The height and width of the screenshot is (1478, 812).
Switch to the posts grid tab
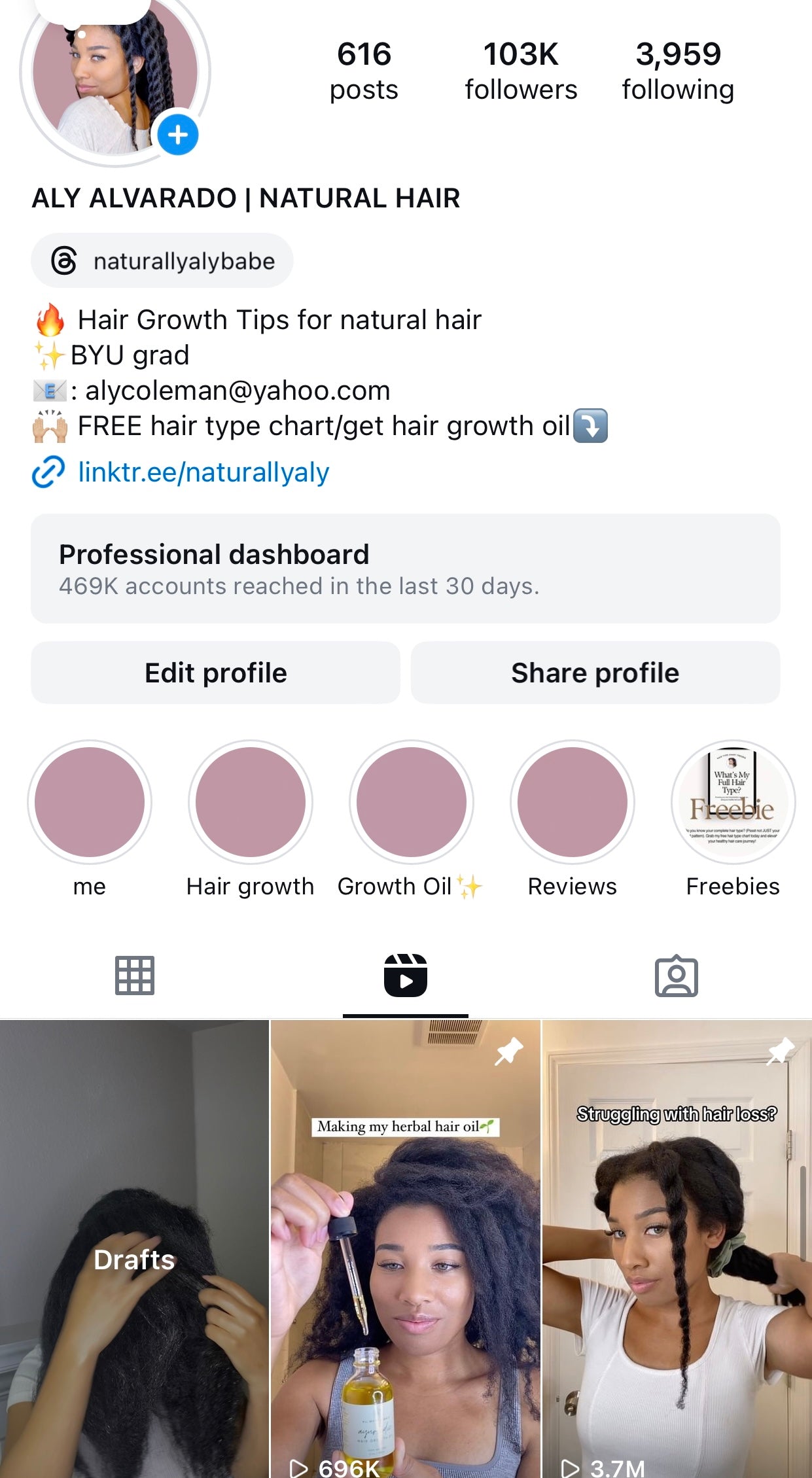pyautogui.click(x=135, y=976)
